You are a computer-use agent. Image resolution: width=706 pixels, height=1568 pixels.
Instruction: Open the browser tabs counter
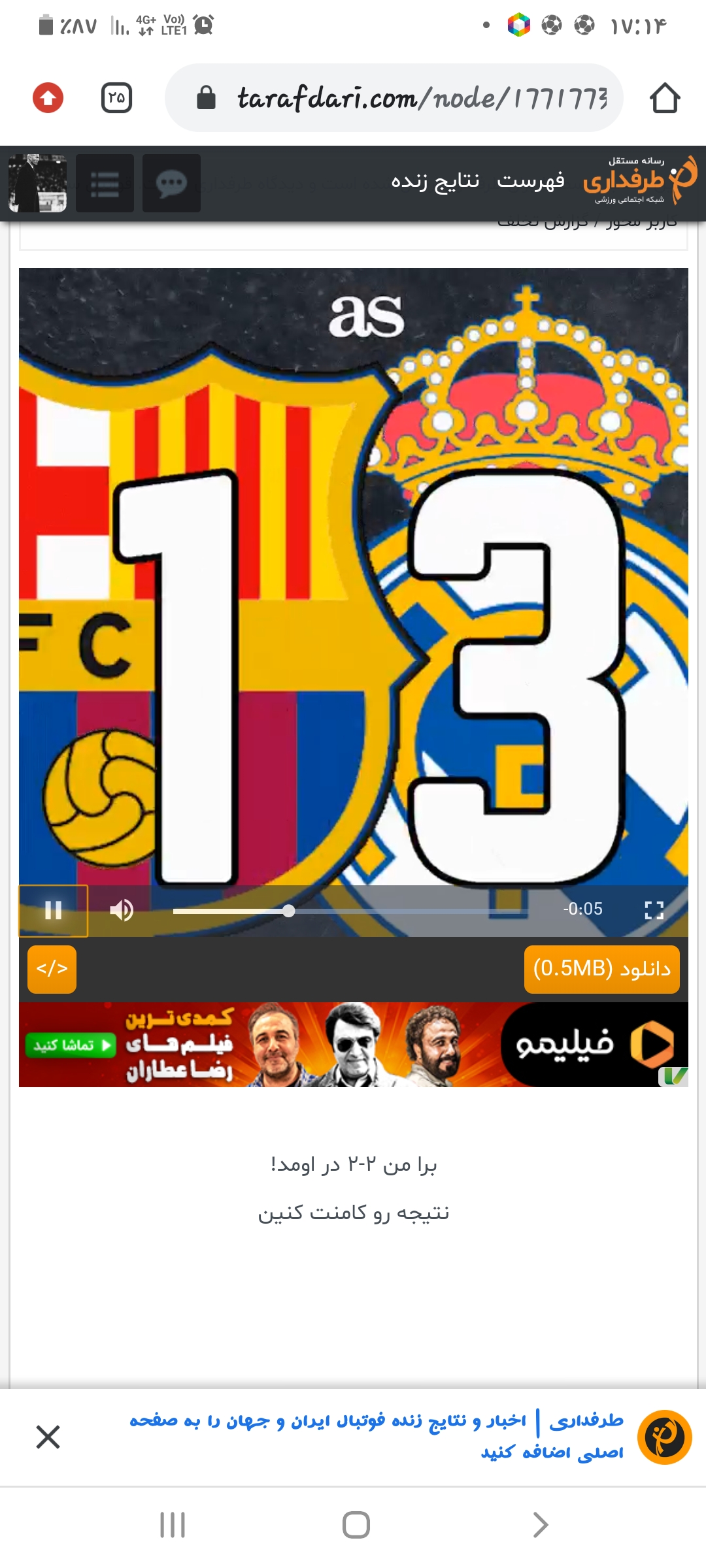[x=116, y=98]
